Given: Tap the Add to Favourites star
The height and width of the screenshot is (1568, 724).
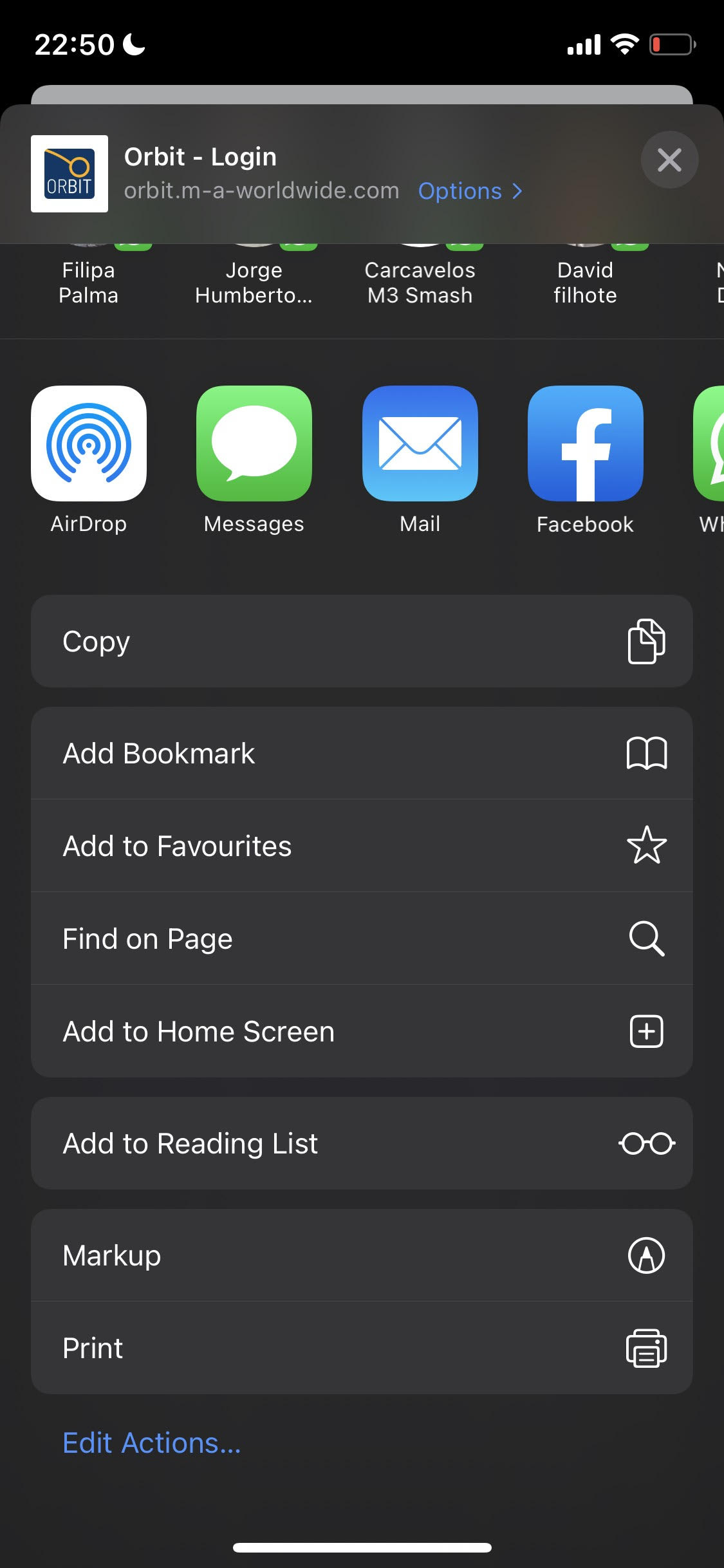Looking at the screenshot, I should (x=647, y=846).
